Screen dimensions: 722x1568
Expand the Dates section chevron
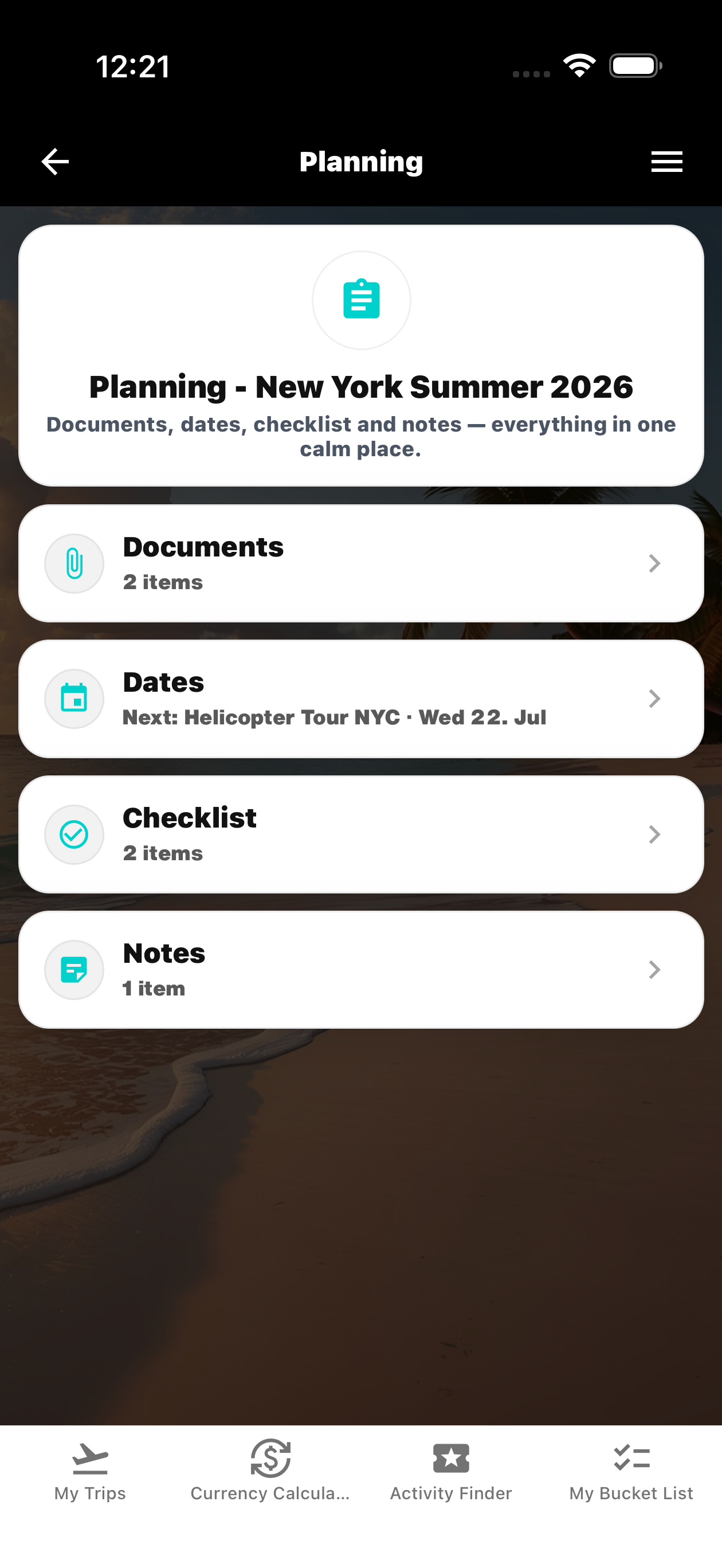(x=654, y=698)
